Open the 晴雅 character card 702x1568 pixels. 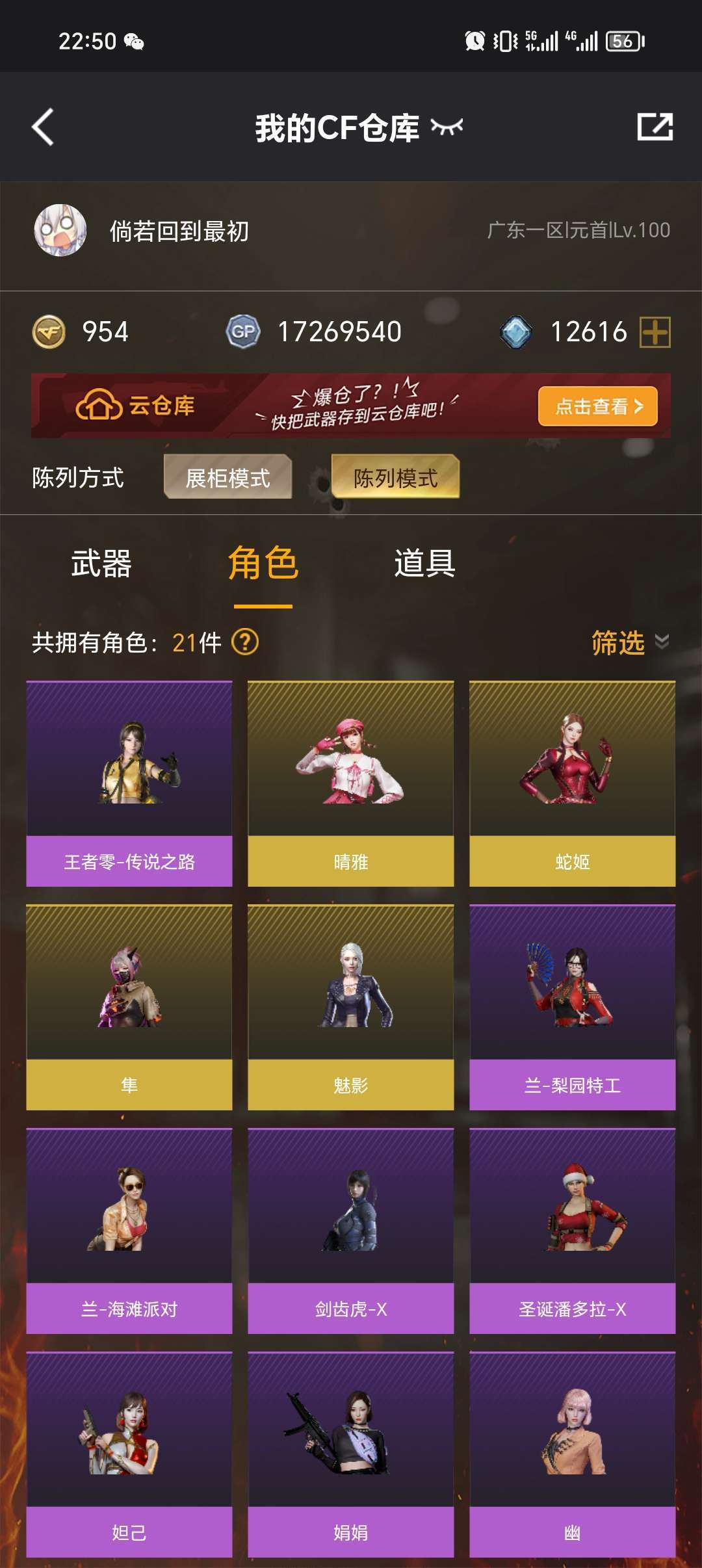click(351, 783)
